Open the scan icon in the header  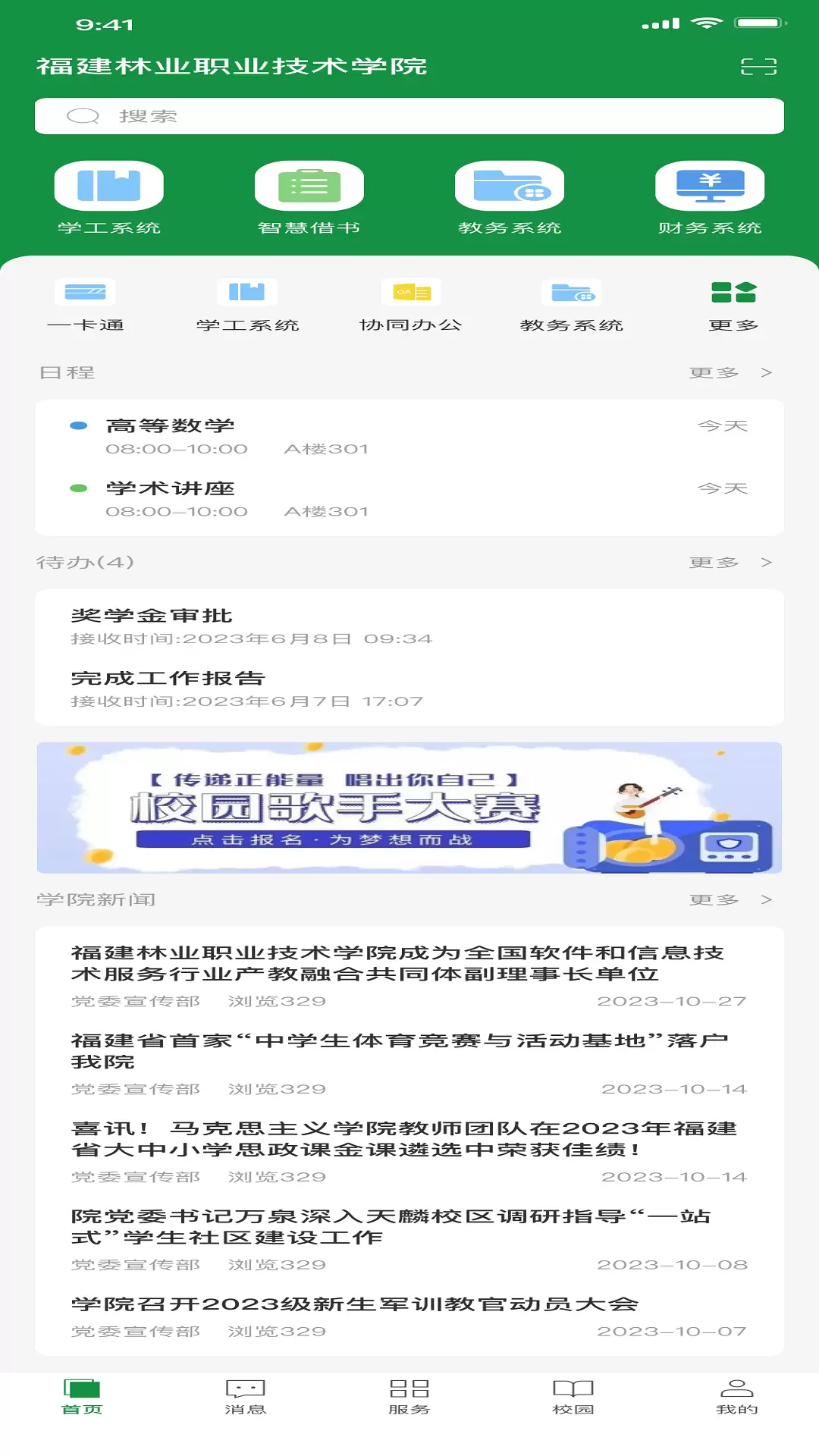point(758,67)
